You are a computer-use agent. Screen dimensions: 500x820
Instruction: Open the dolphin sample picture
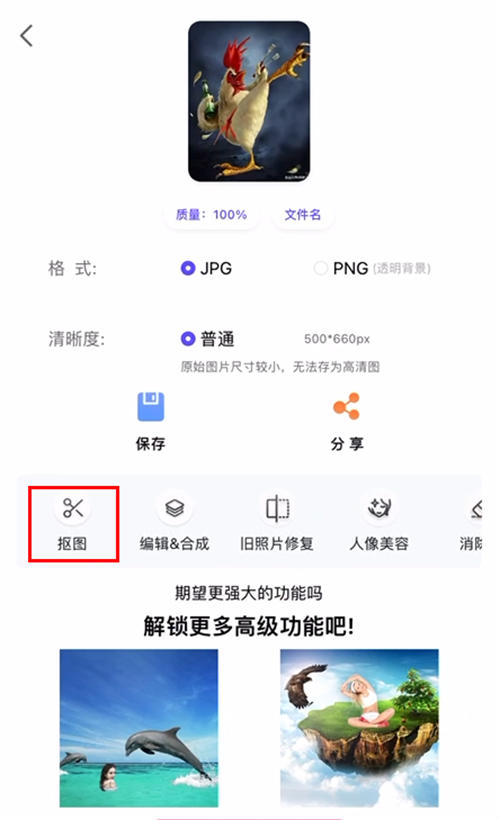pyautogui.click(x=139, y=728)
